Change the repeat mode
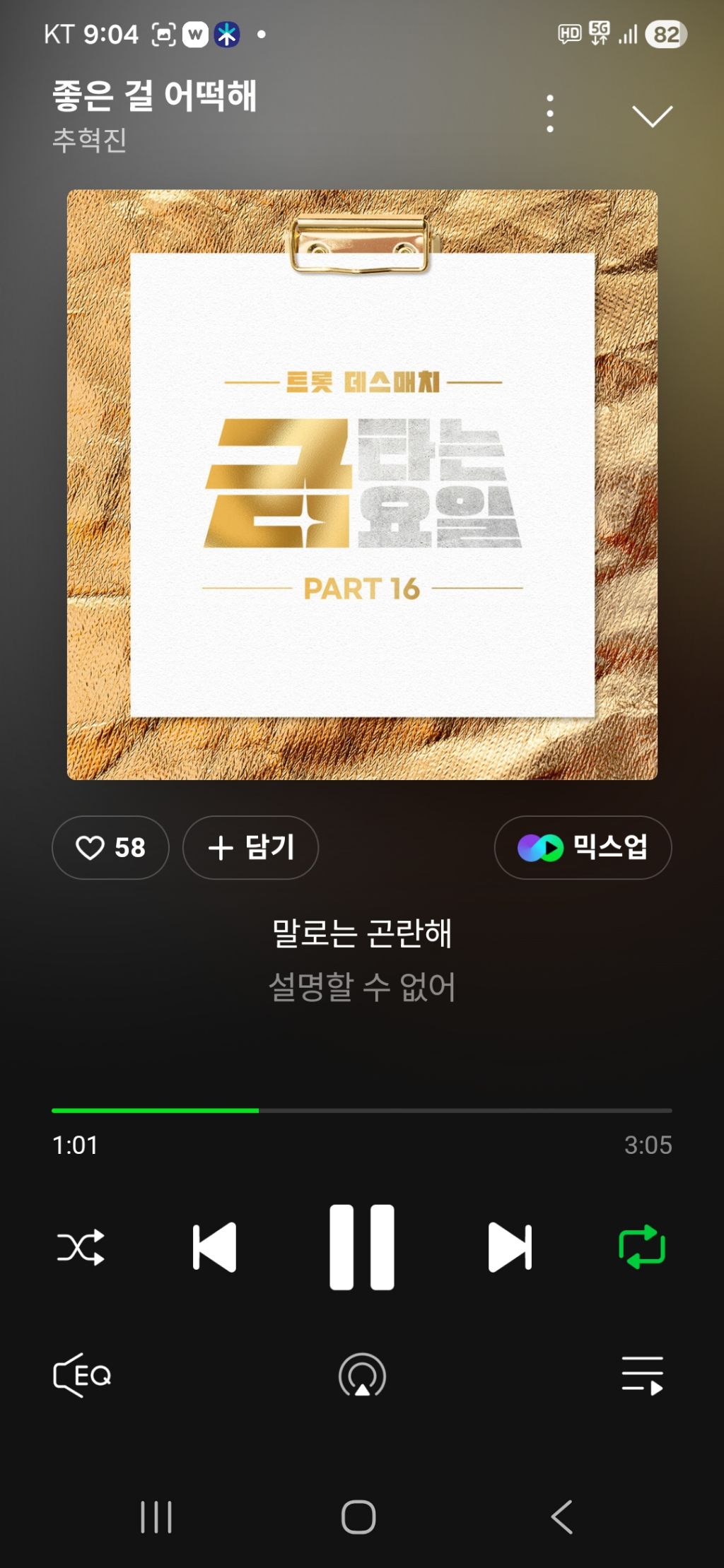The height and width of the screenshot is (1568, 724). [x=641, y=1247]
